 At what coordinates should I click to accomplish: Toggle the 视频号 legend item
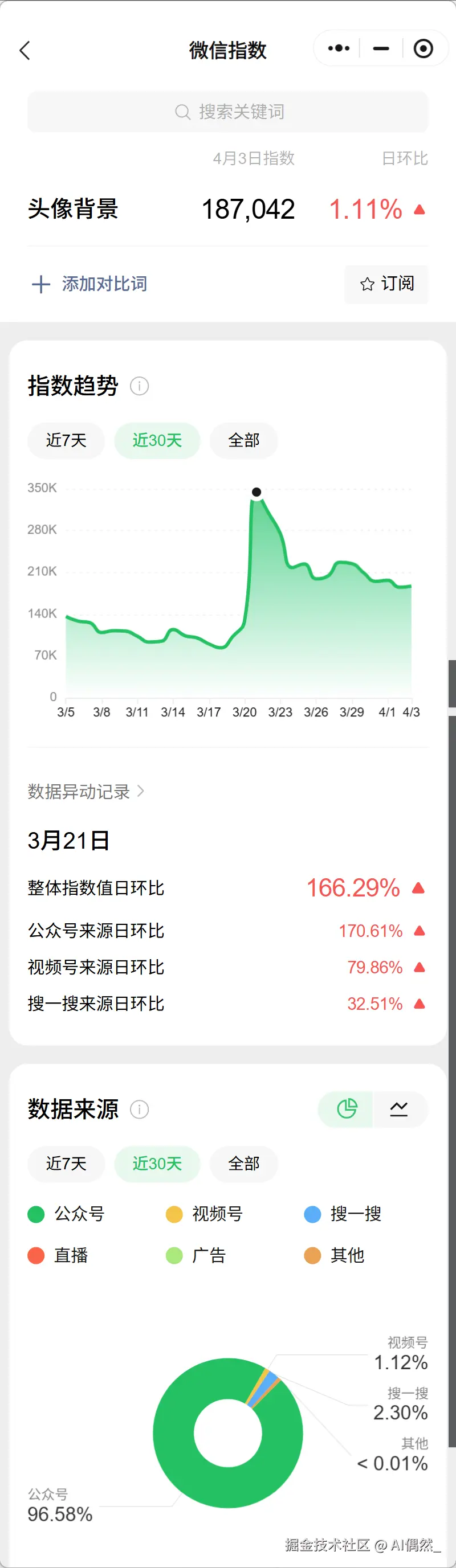click(x=205, y=1214)
